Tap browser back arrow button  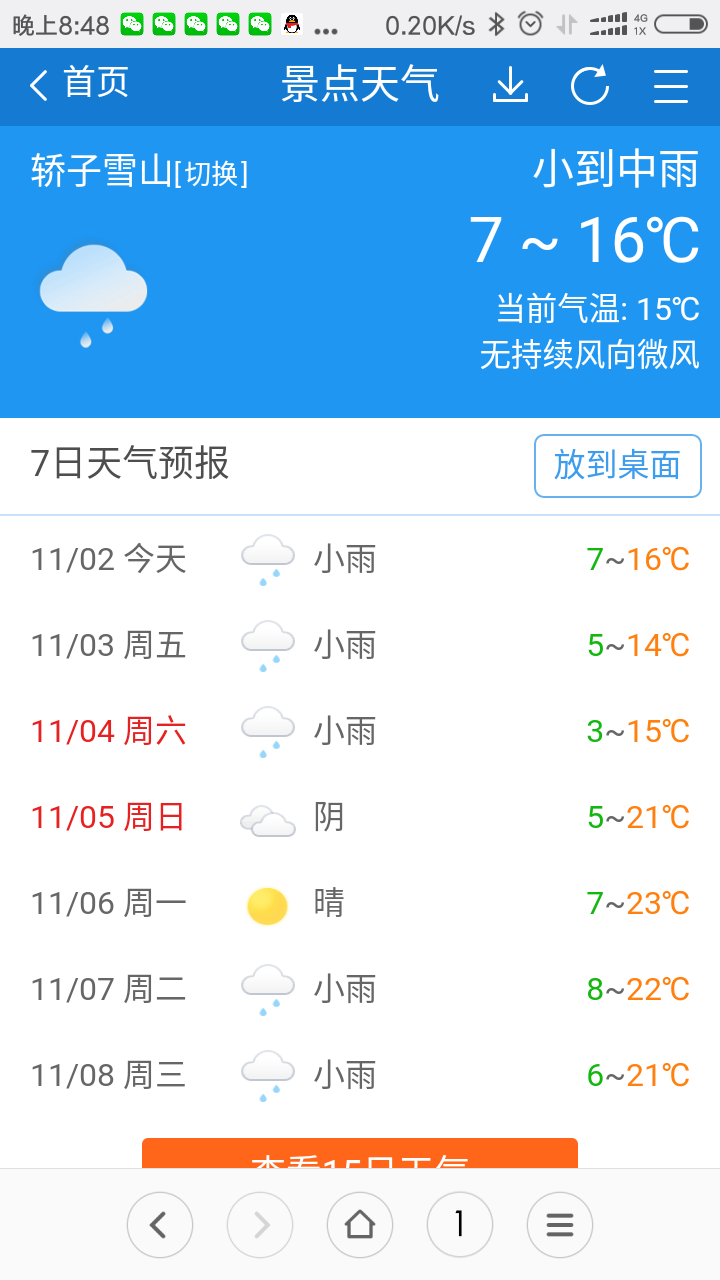160,1224
